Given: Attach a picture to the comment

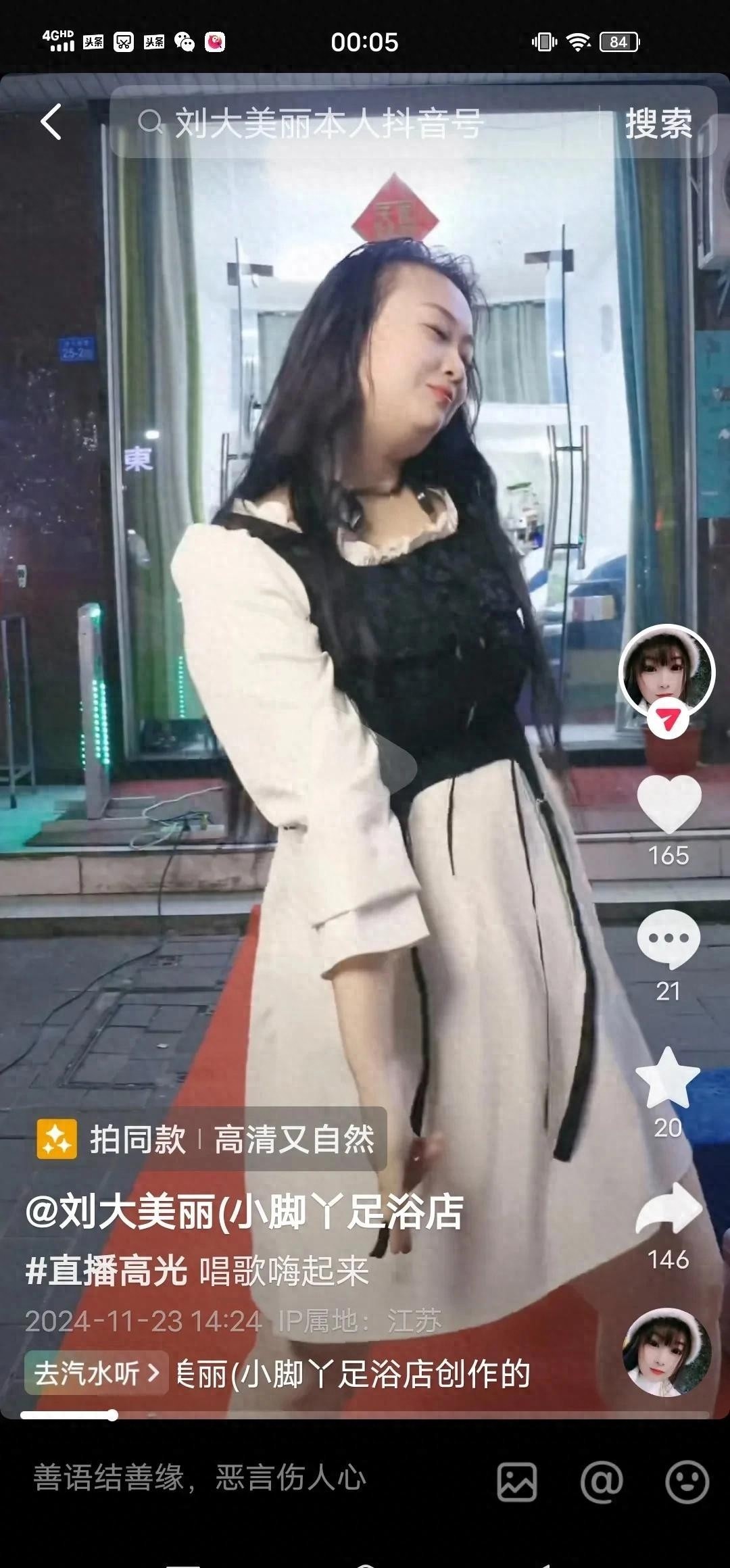Looking at the screenshot, I should [517, 1482].
